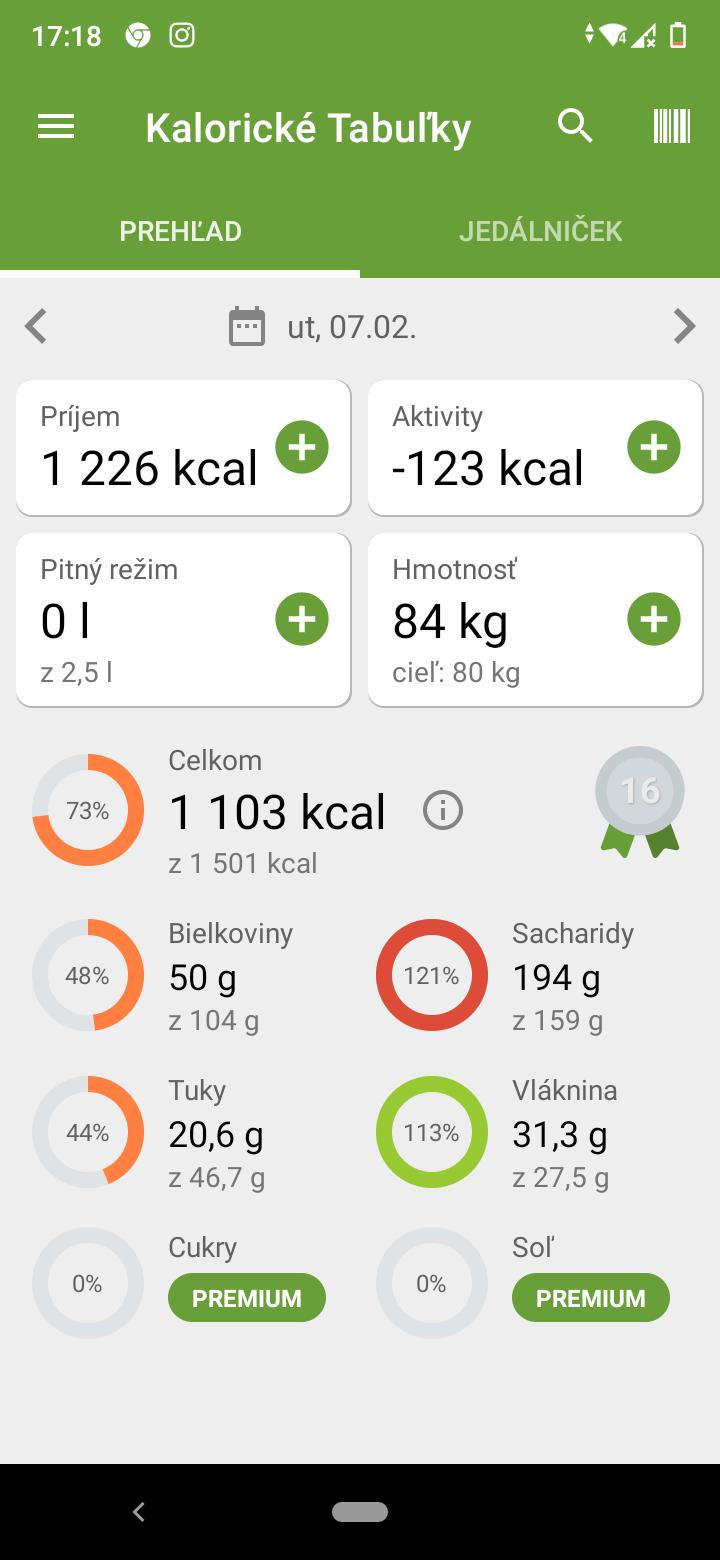The image size is (720, 1560).
Task: Add an activity in Aktivity card
Action: [654, 447]
